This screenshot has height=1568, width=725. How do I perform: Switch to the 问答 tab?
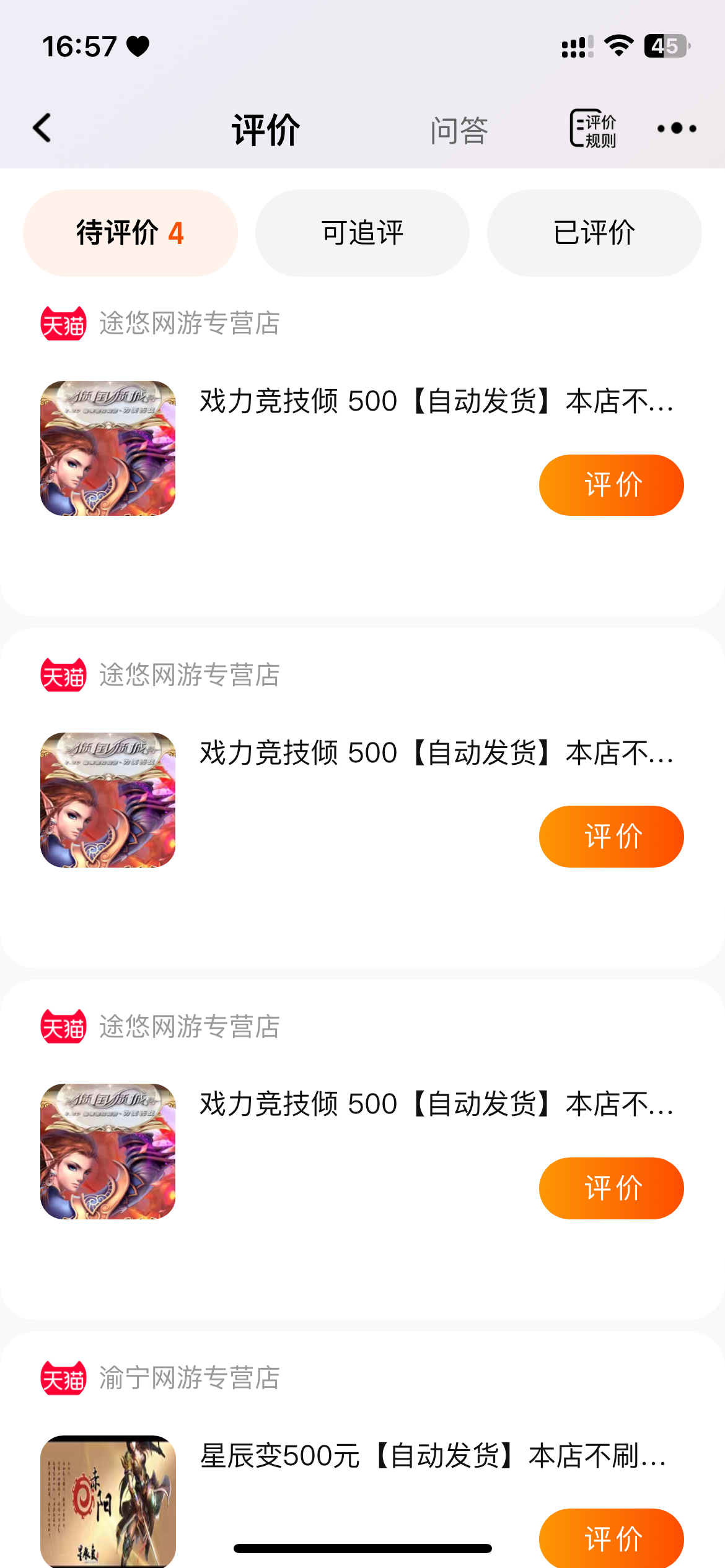(x=459, y=129)
